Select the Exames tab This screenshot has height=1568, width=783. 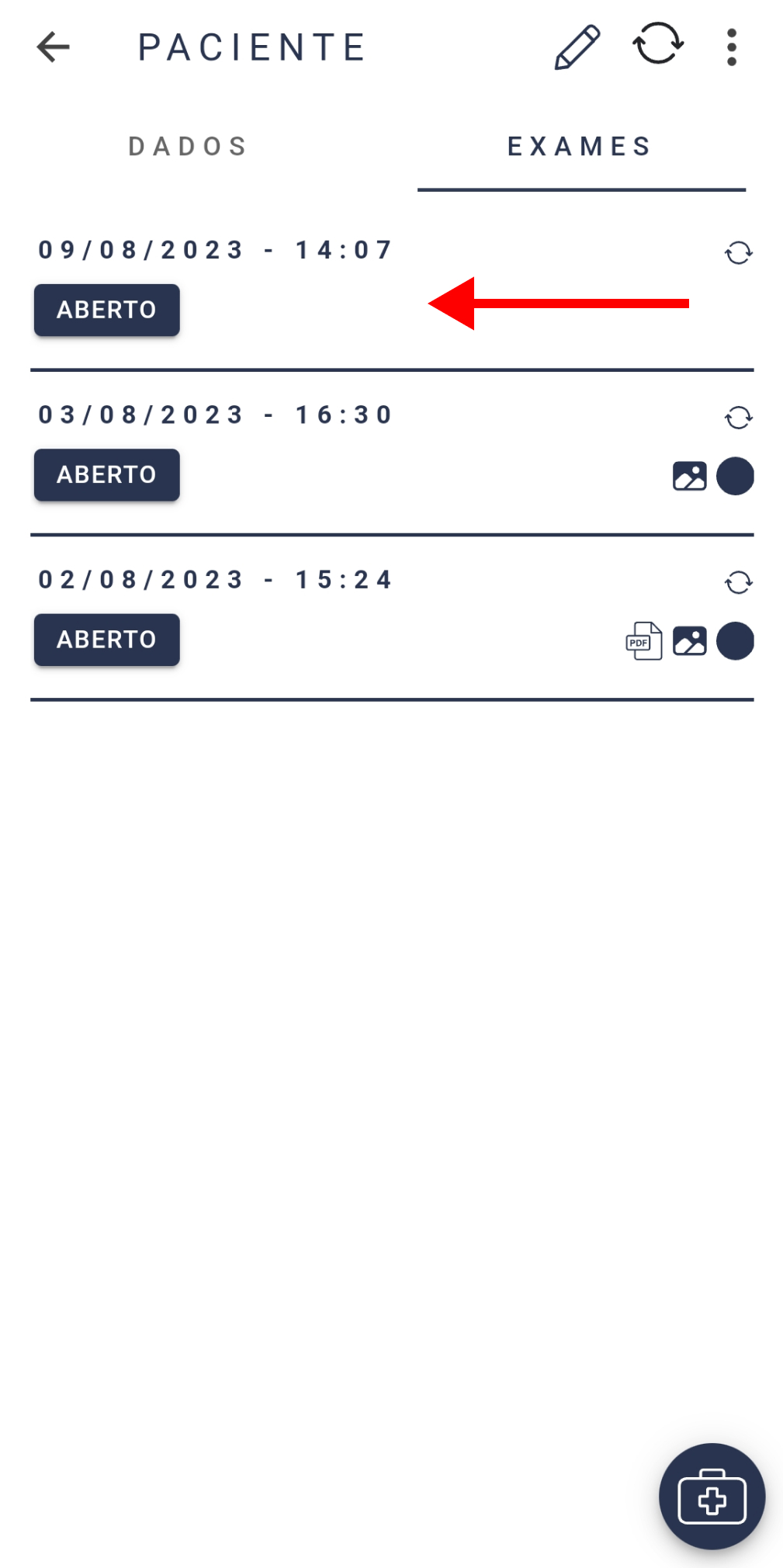580,147
